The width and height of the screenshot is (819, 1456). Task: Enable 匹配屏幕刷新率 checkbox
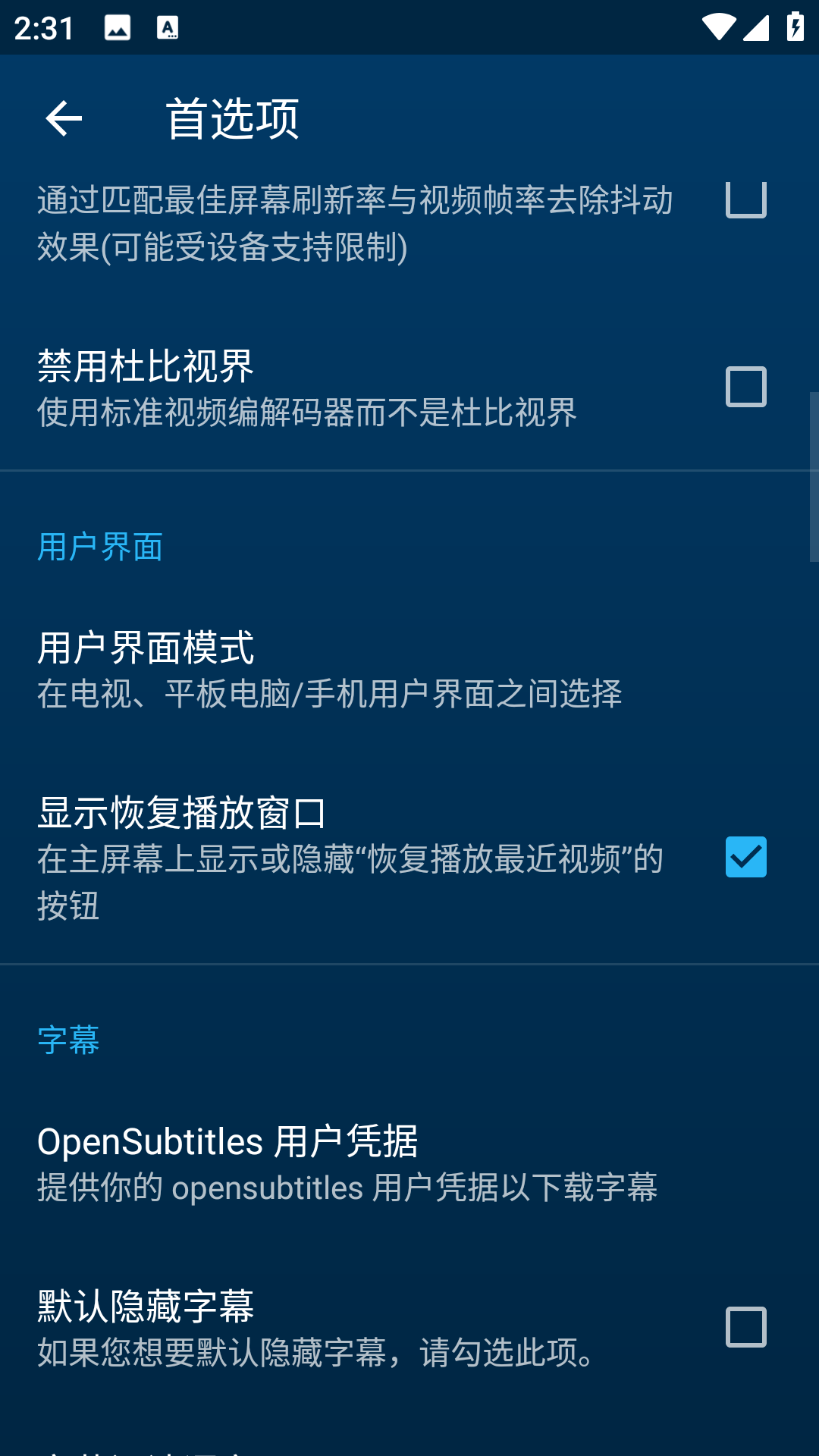tap(745, 201)
